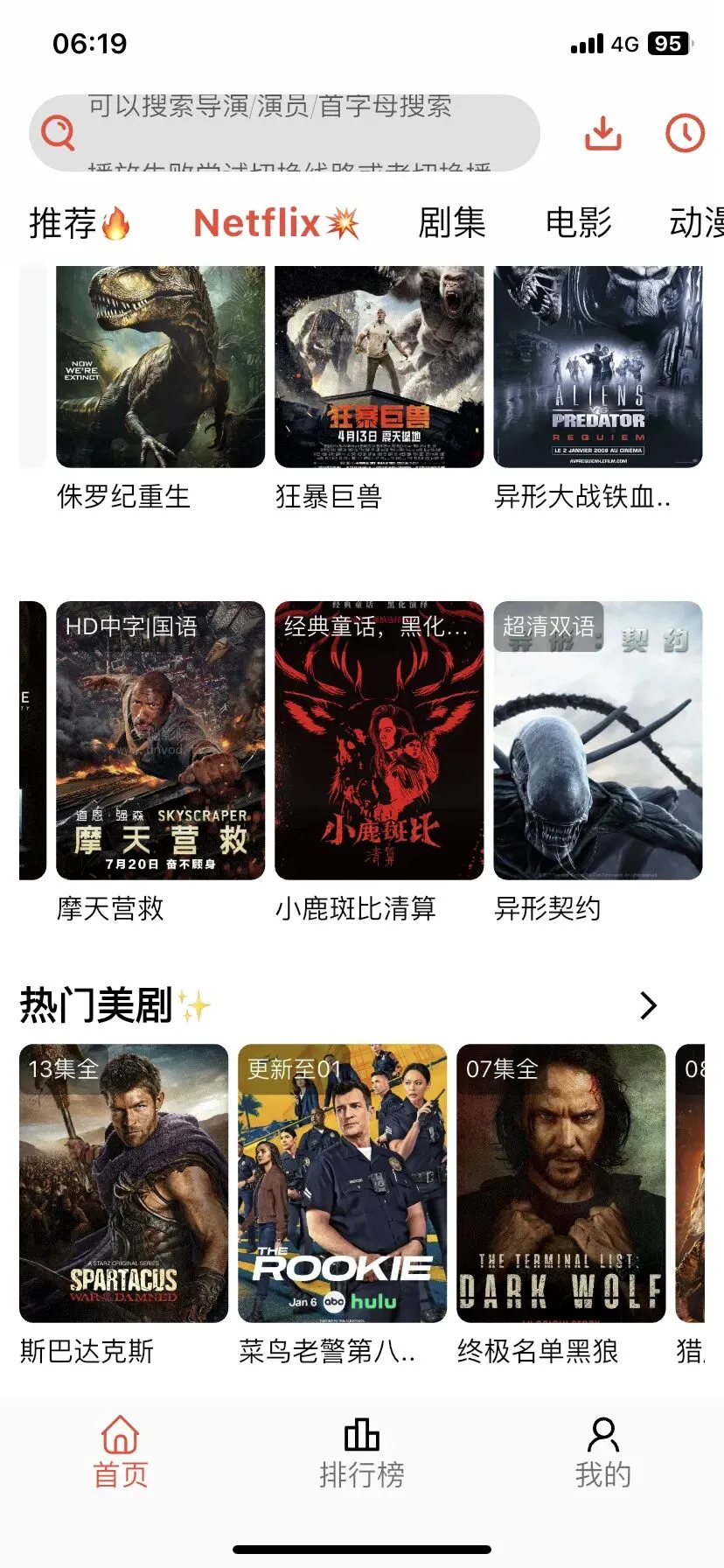Open the watch history clock icon
The height and width of the screenshot is (1568, 724).
tap(685, 134)
